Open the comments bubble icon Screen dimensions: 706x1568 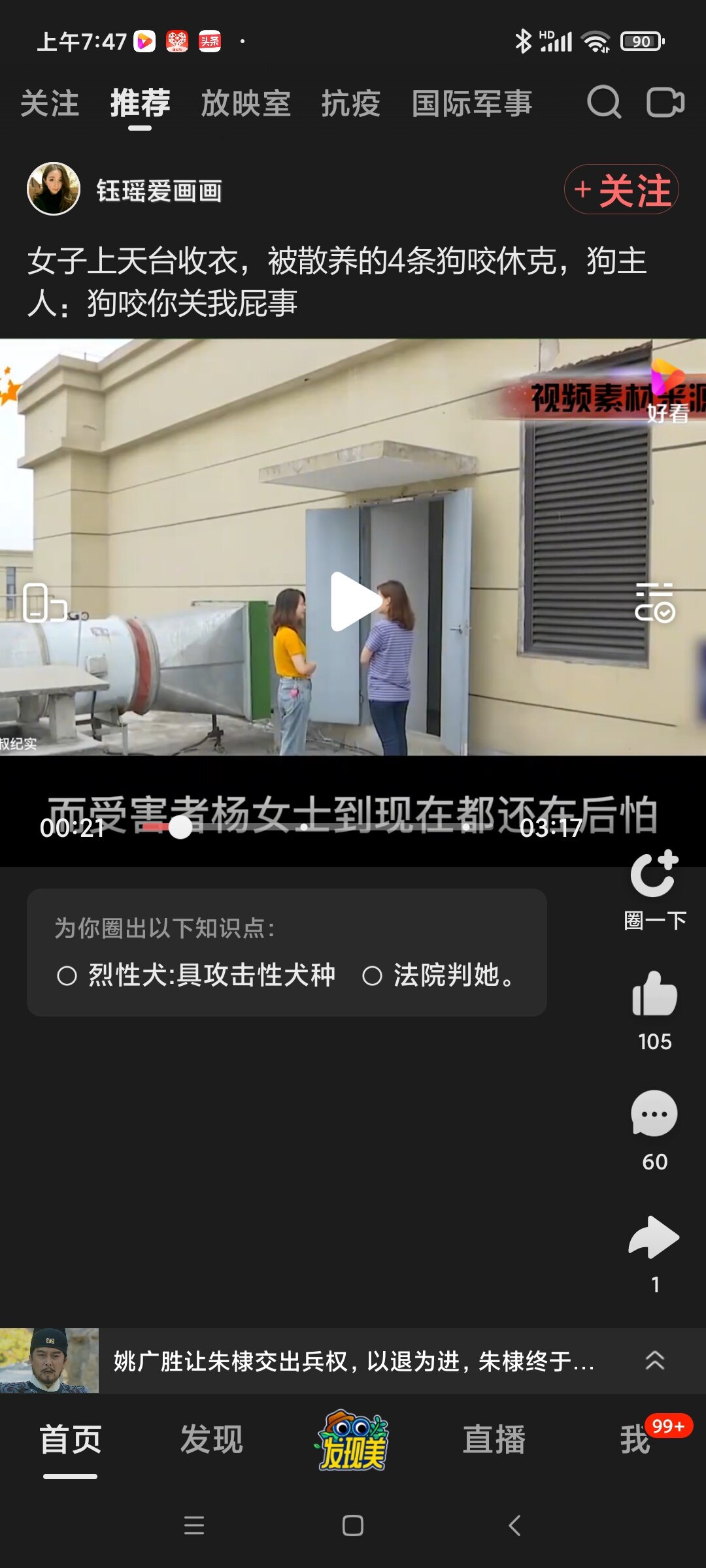(654, 1114)
